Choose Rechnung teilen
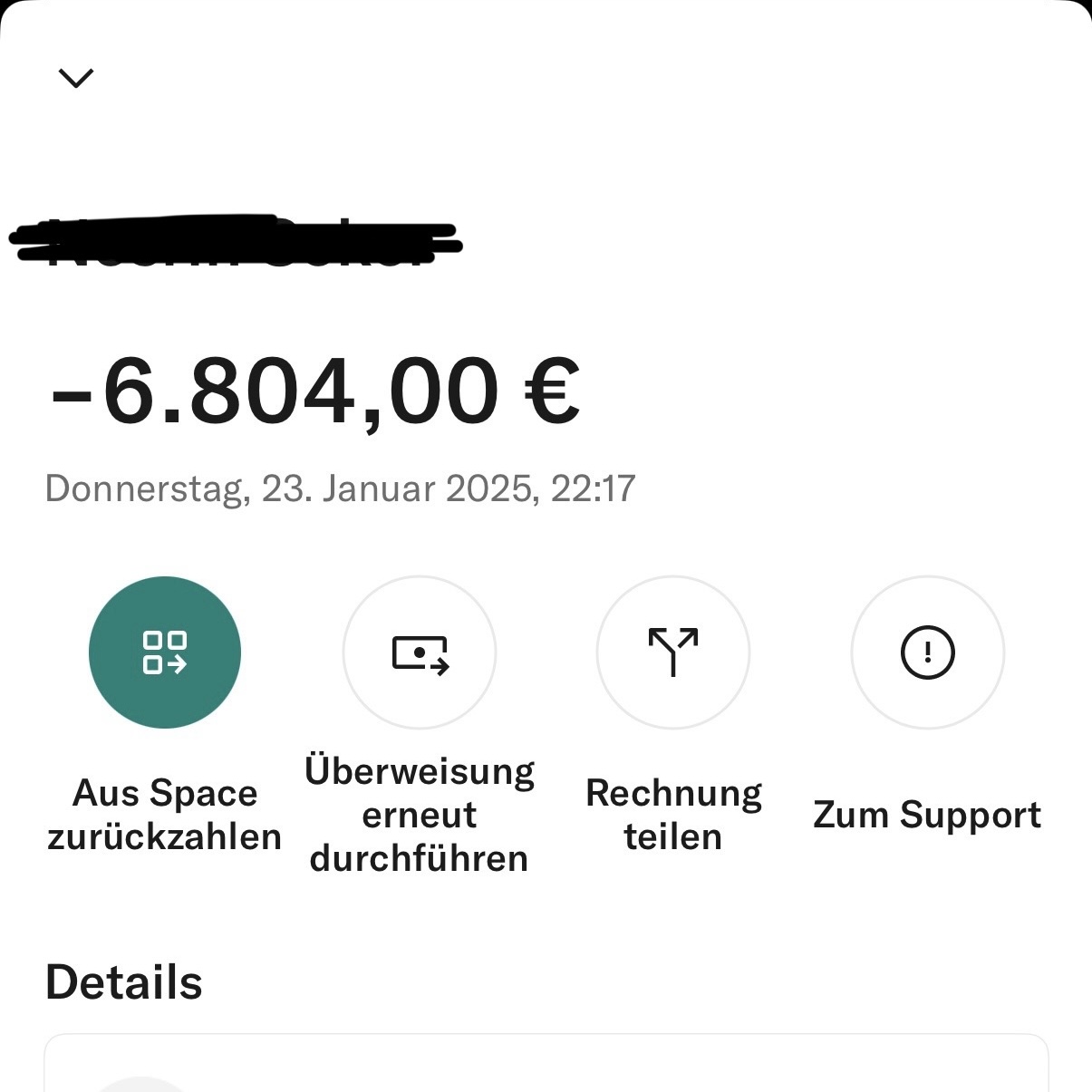Image resolution: width=1092 pixels, height=1092 pixels. 673,652
